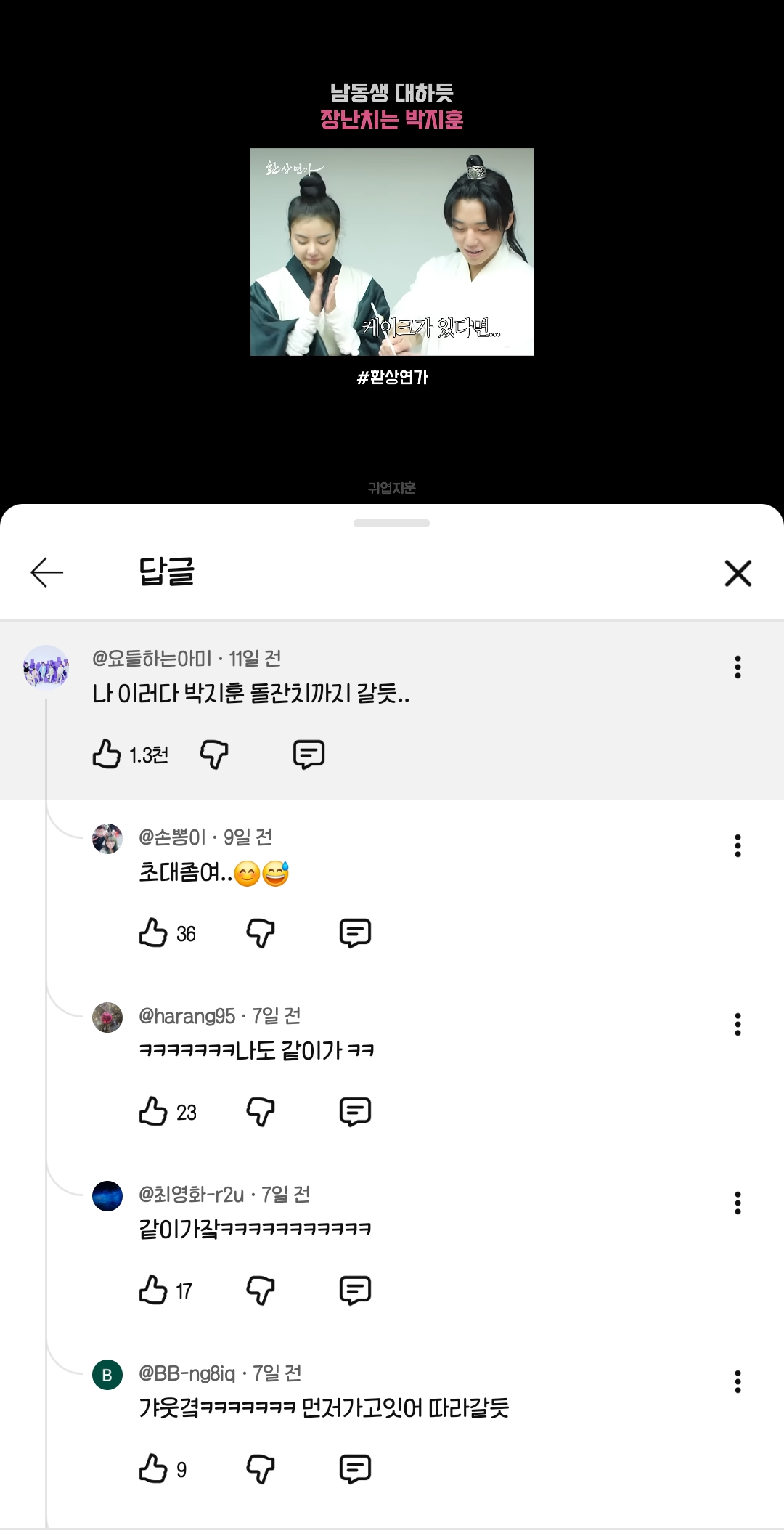Reply to @harang95's comment
Viewport: 784px width, 1536px height.
click(x=355, y=1112)
